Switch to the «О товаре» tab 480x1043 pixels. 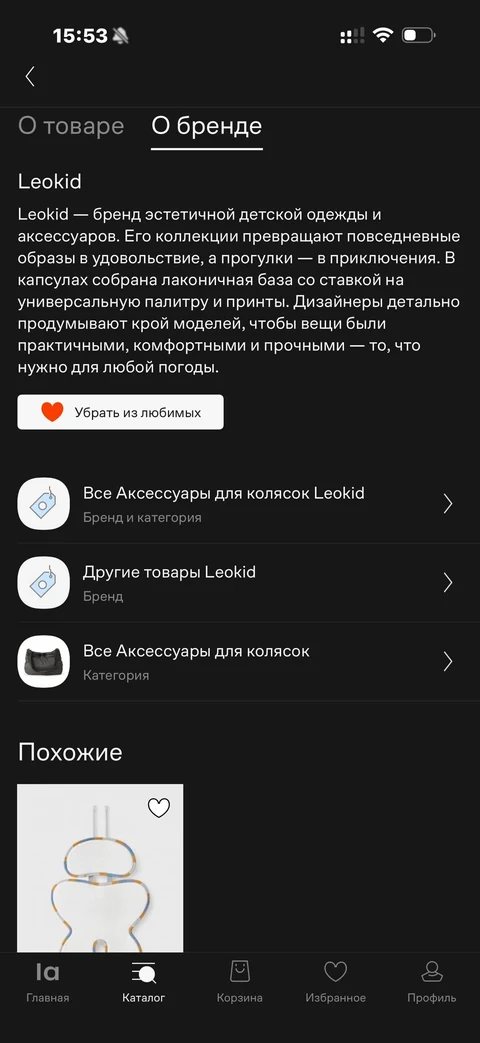(x=71, y=126)
